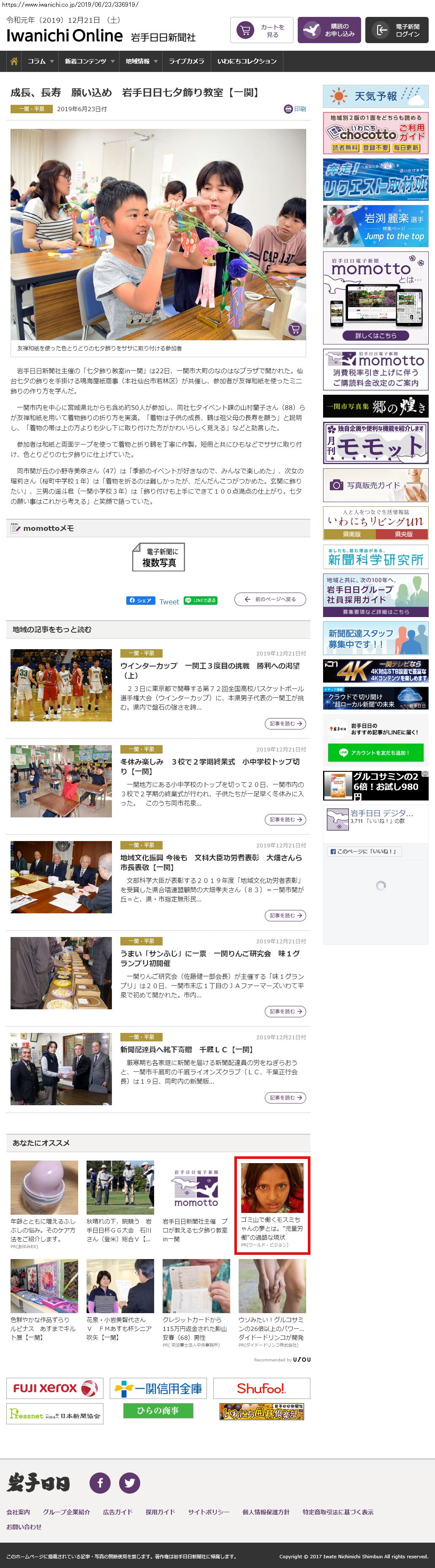Open ライブカメラ page

coord(186,61)
